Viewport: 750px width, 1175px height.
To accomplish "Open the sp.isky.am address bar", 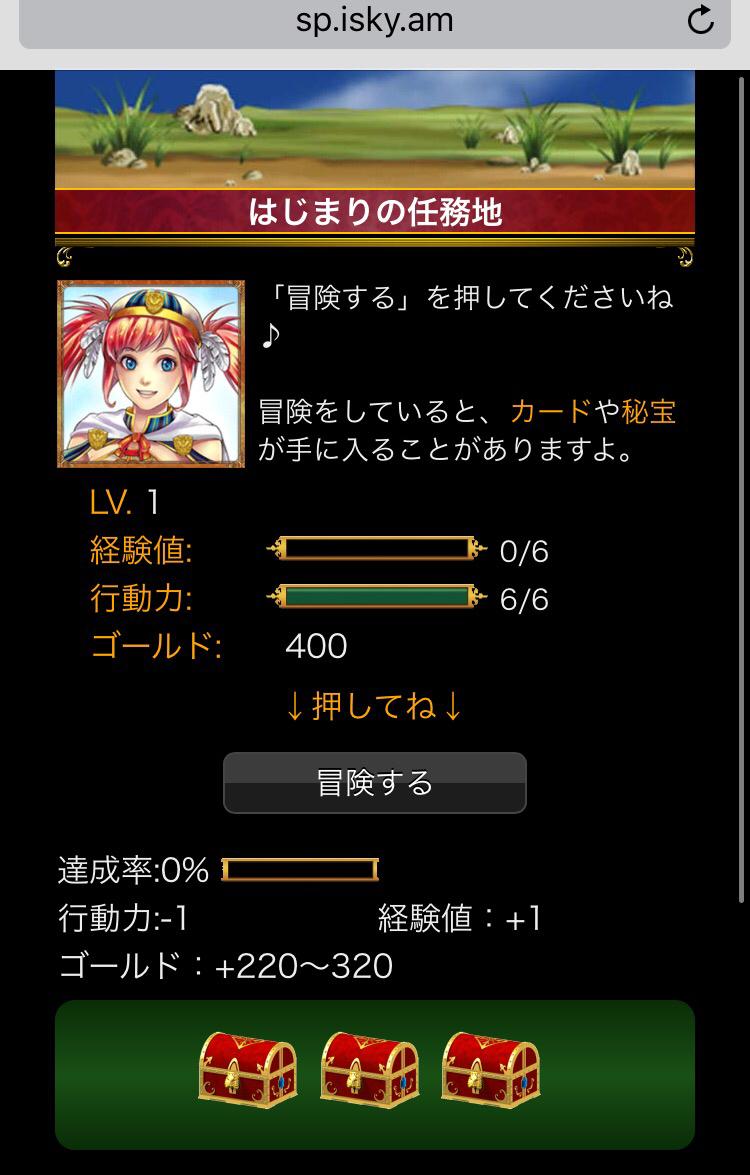I will (375, 21).
